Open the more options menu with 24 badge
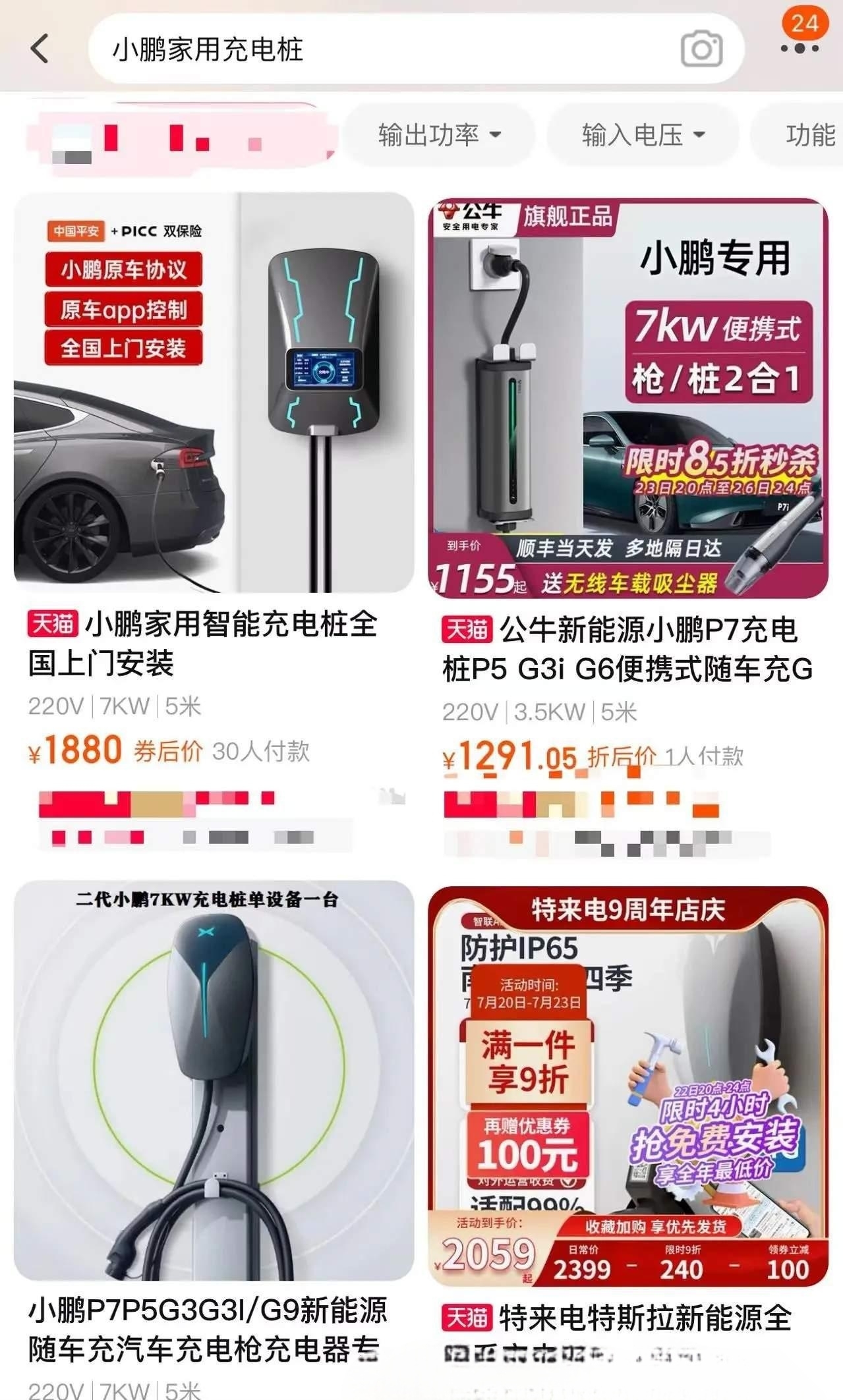This screenshot has height=1400, width=843. tap(799, 47)
